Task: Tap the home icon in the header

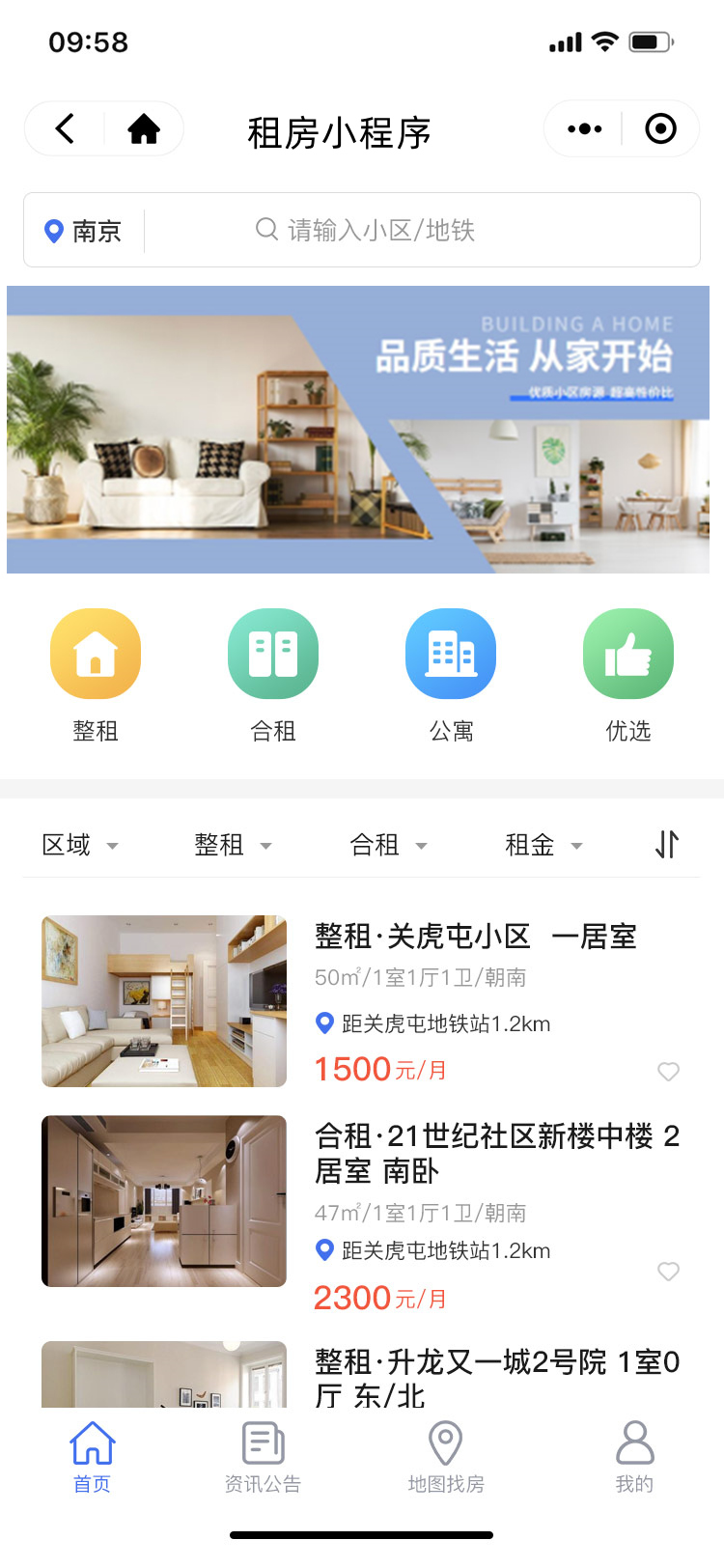Action: click(144, 128)
